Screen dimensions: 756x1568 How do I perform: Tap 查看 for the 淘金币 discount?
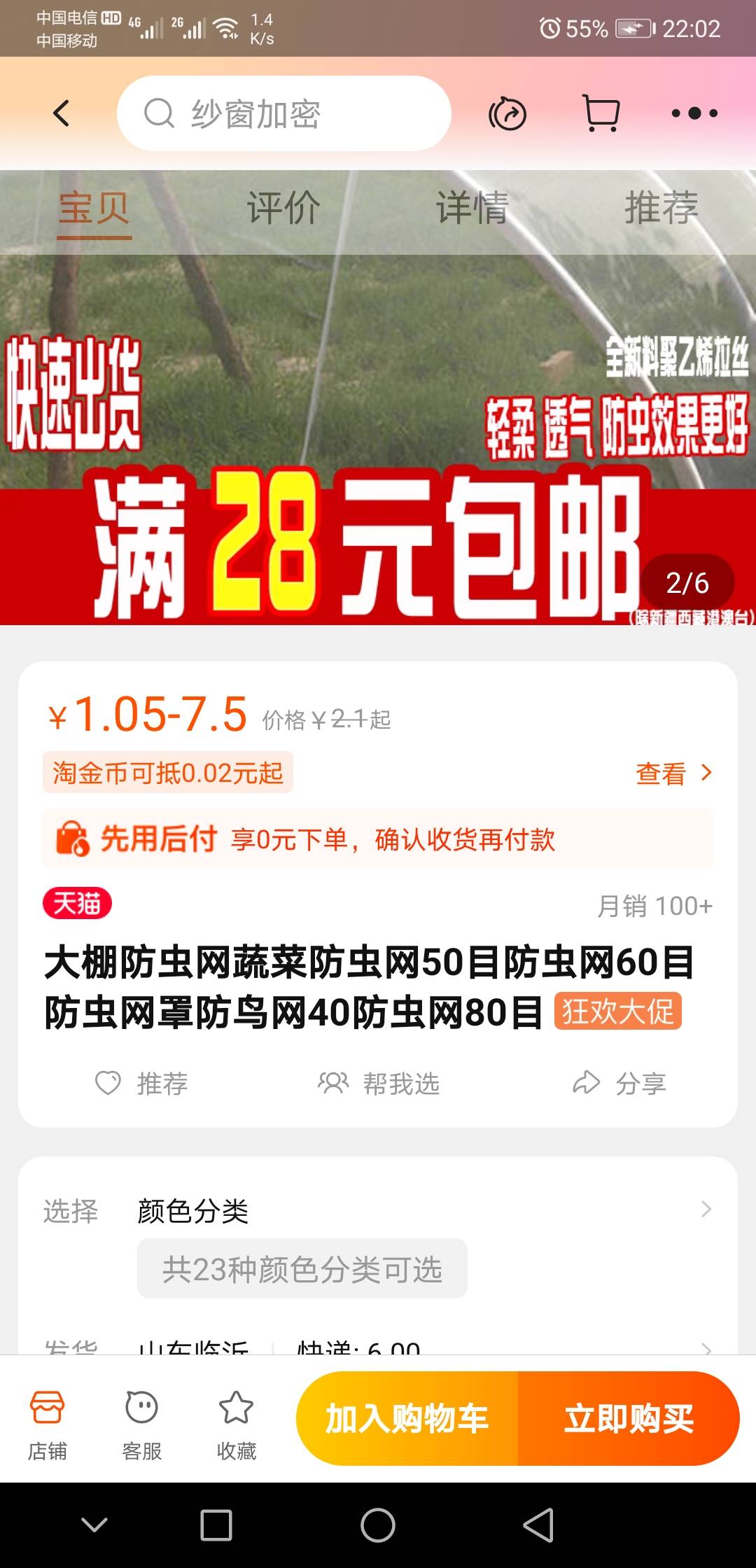[672, 773]
